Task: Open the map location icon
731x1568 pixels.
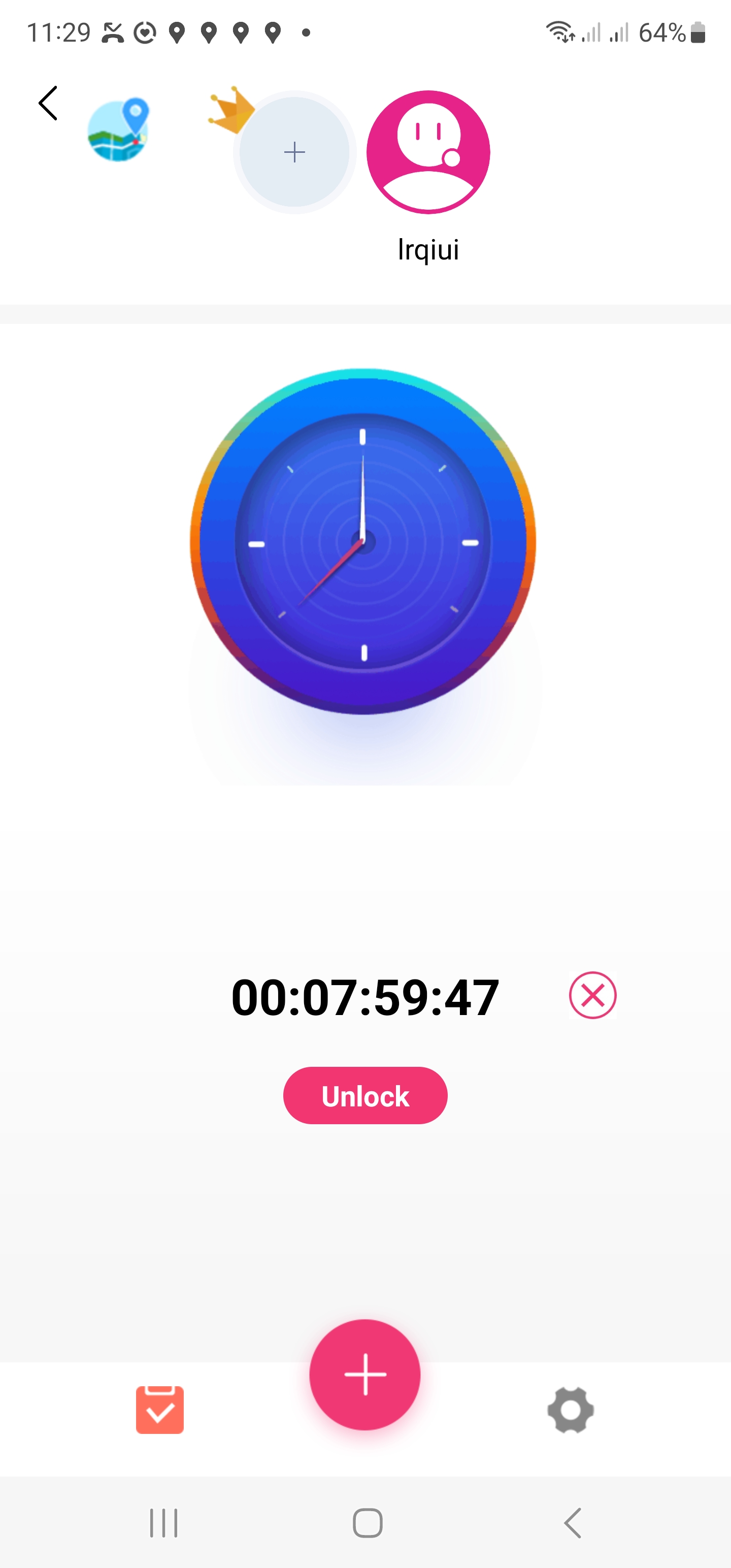Action: (119, 129)
